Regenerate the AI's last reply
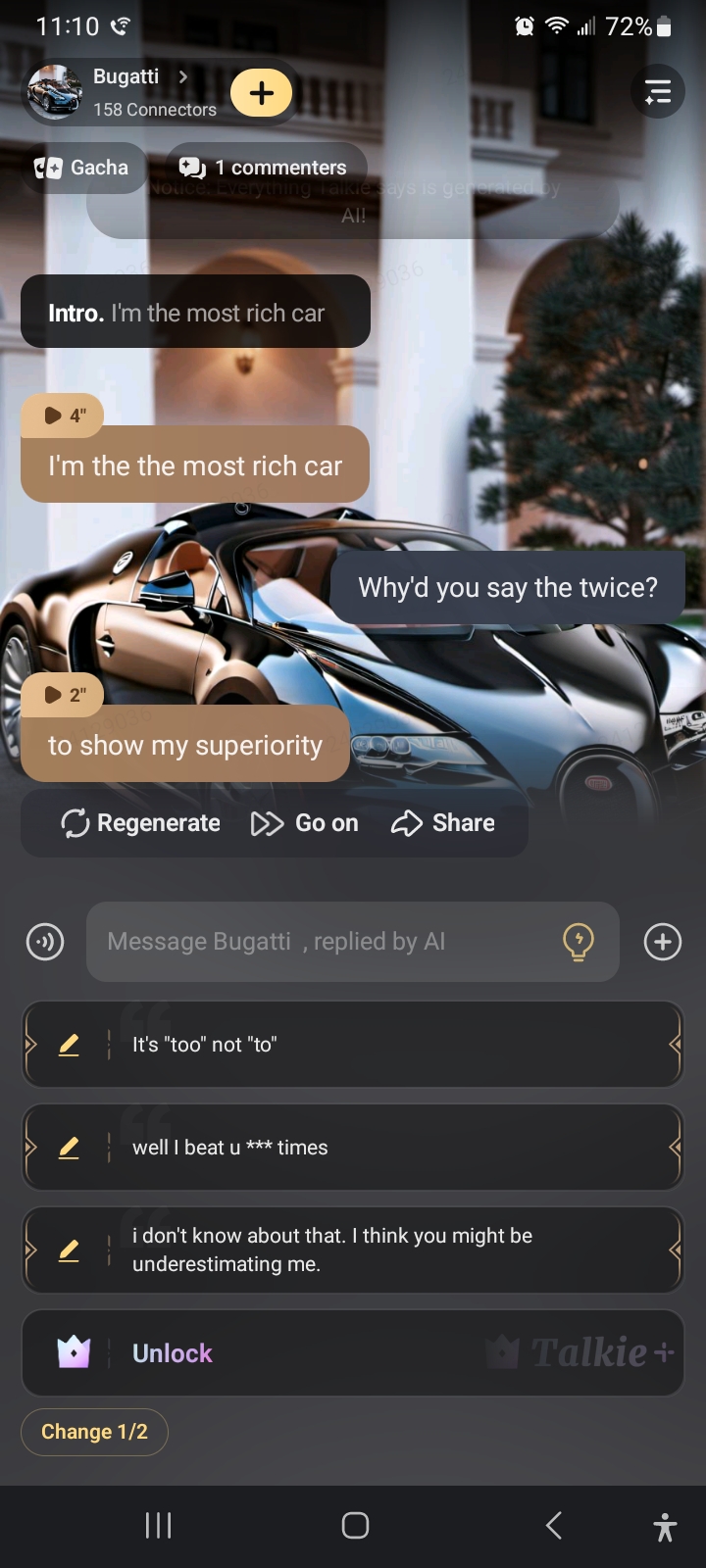706x1568 pixels. point(140,823)
